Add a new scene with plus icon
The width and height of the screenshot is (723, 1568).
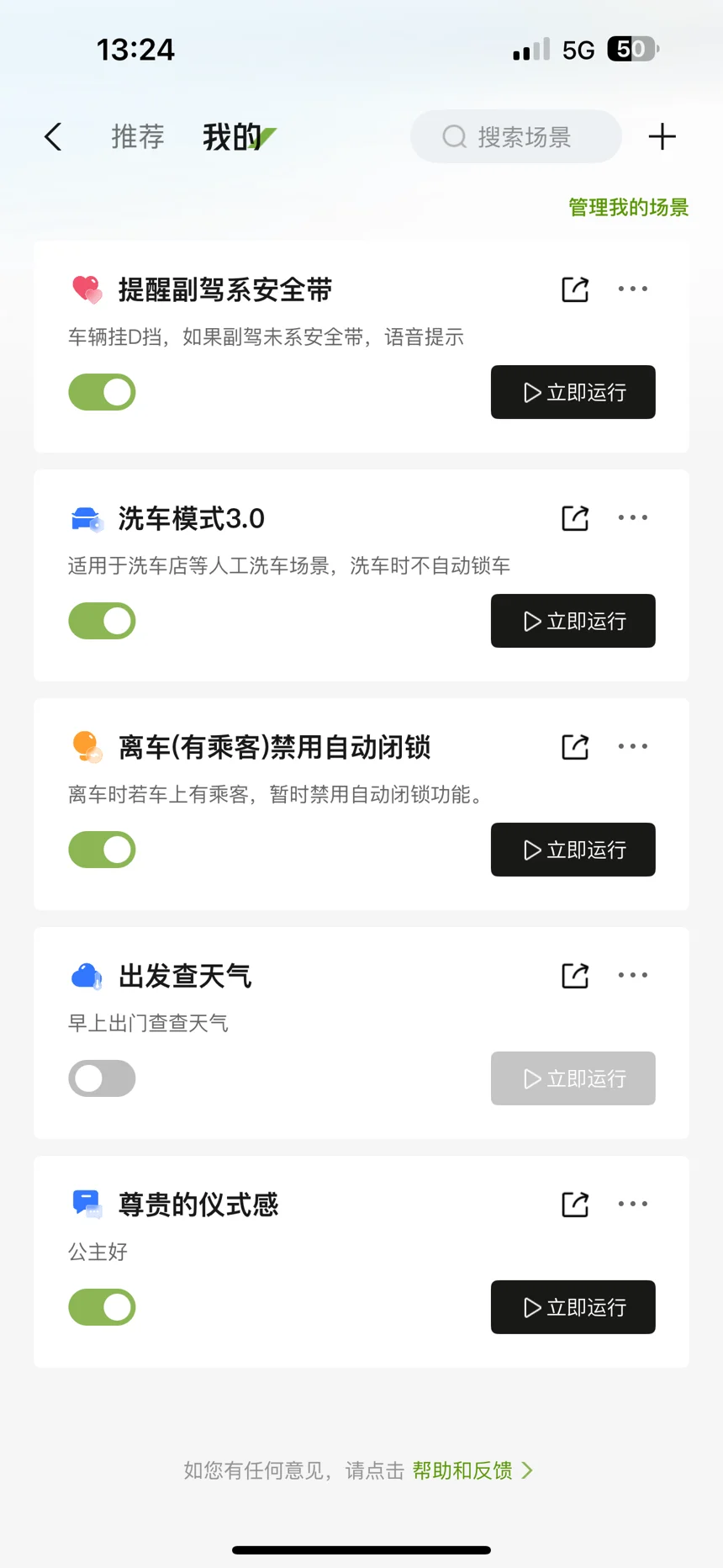(662, 136)
